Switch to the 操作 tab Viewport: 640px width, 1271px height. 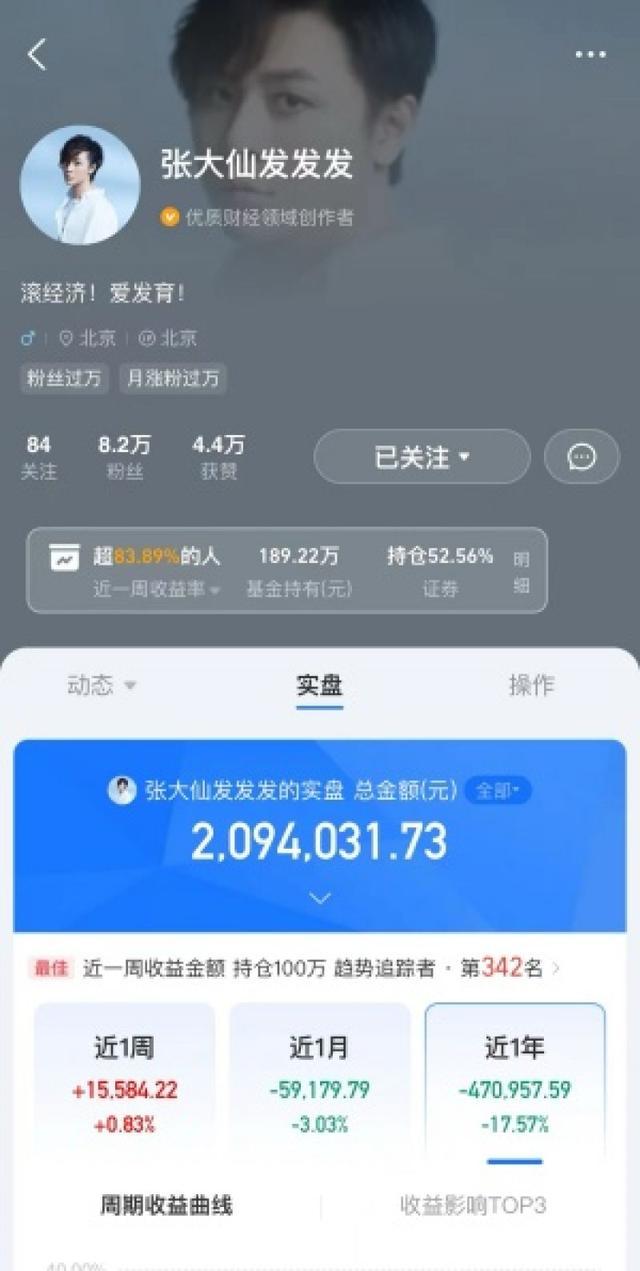pyautogui.click(x=531, y=685)
